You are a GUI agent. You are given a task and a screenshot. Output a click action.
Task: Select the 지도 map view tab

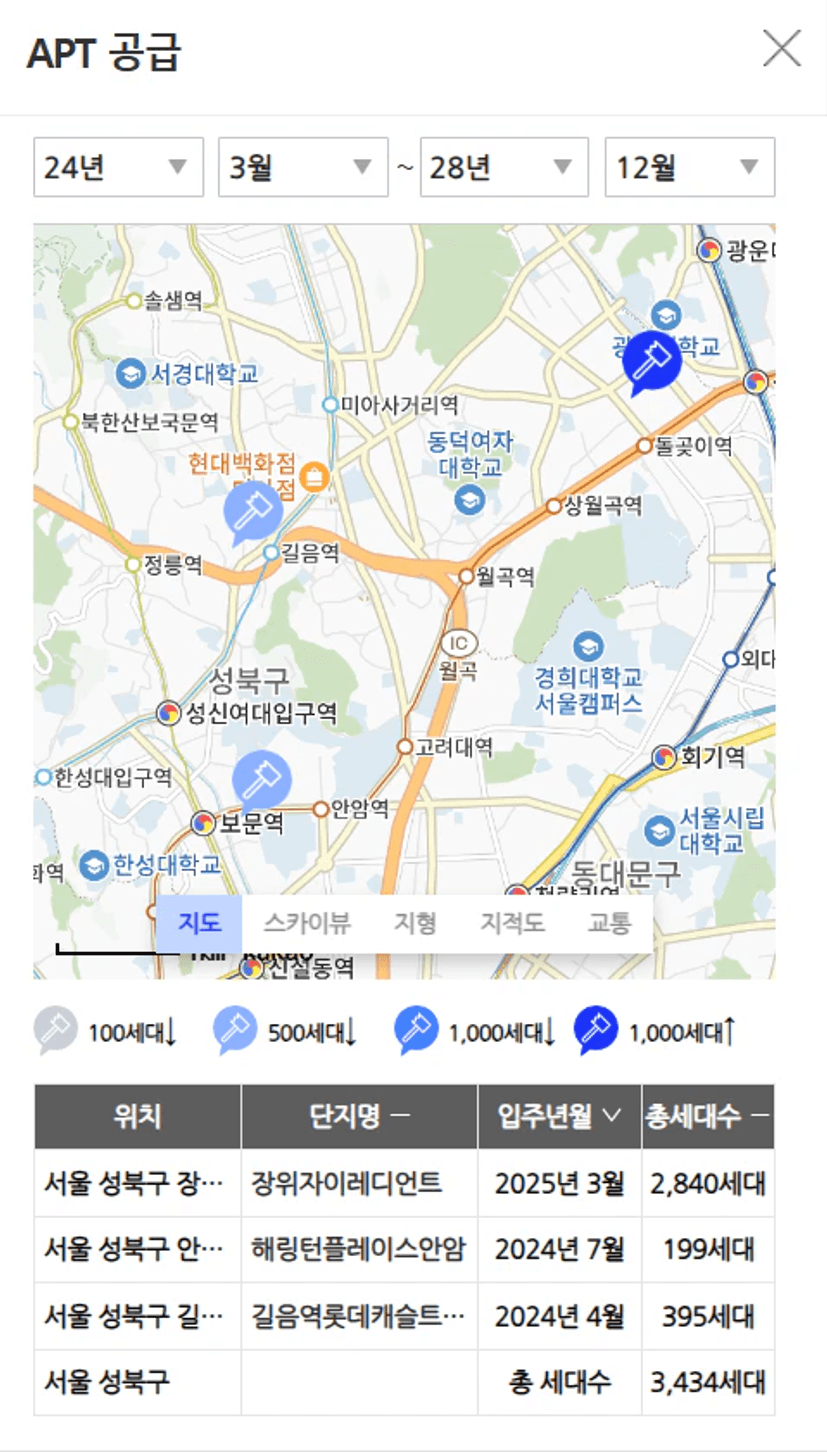coord(199,923)
